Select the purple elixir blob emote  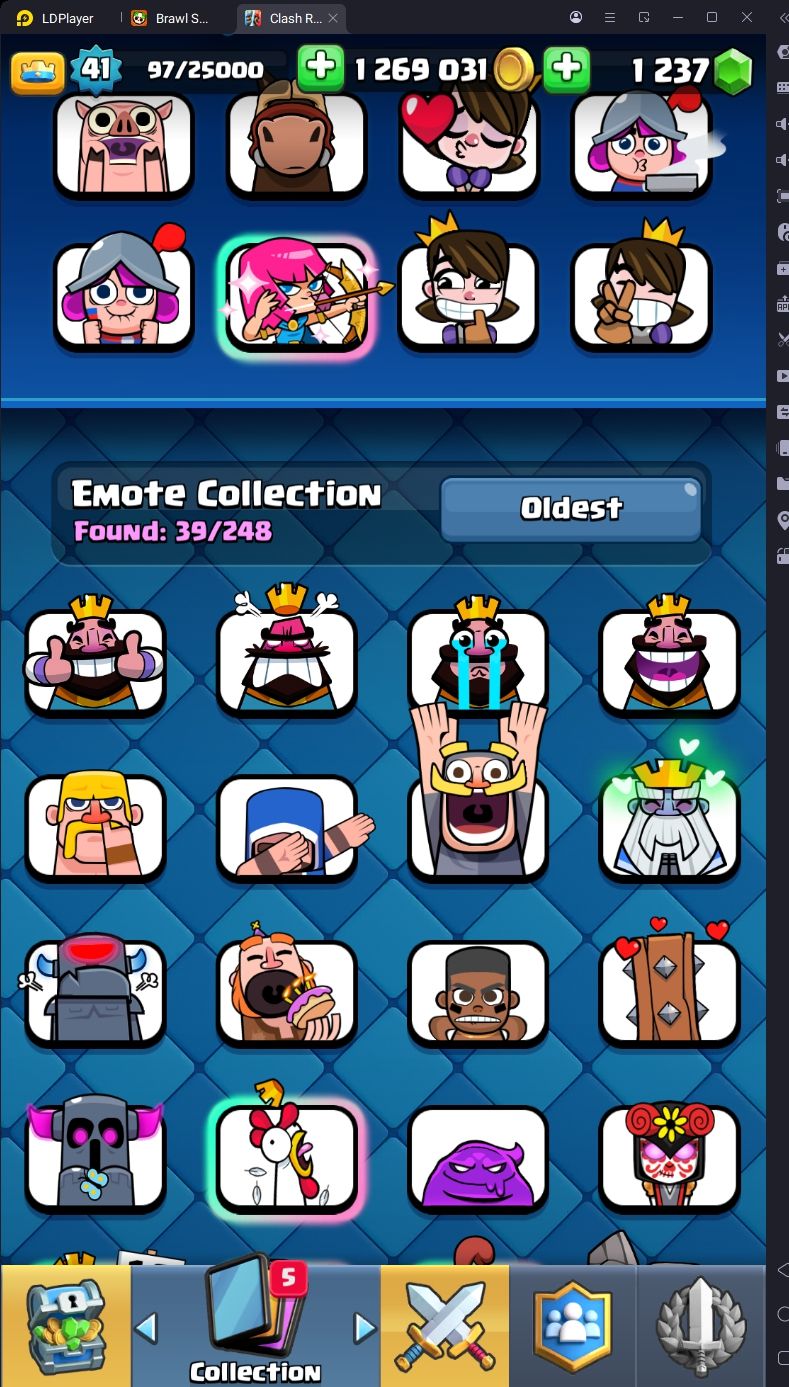(x=478, y=1156)
